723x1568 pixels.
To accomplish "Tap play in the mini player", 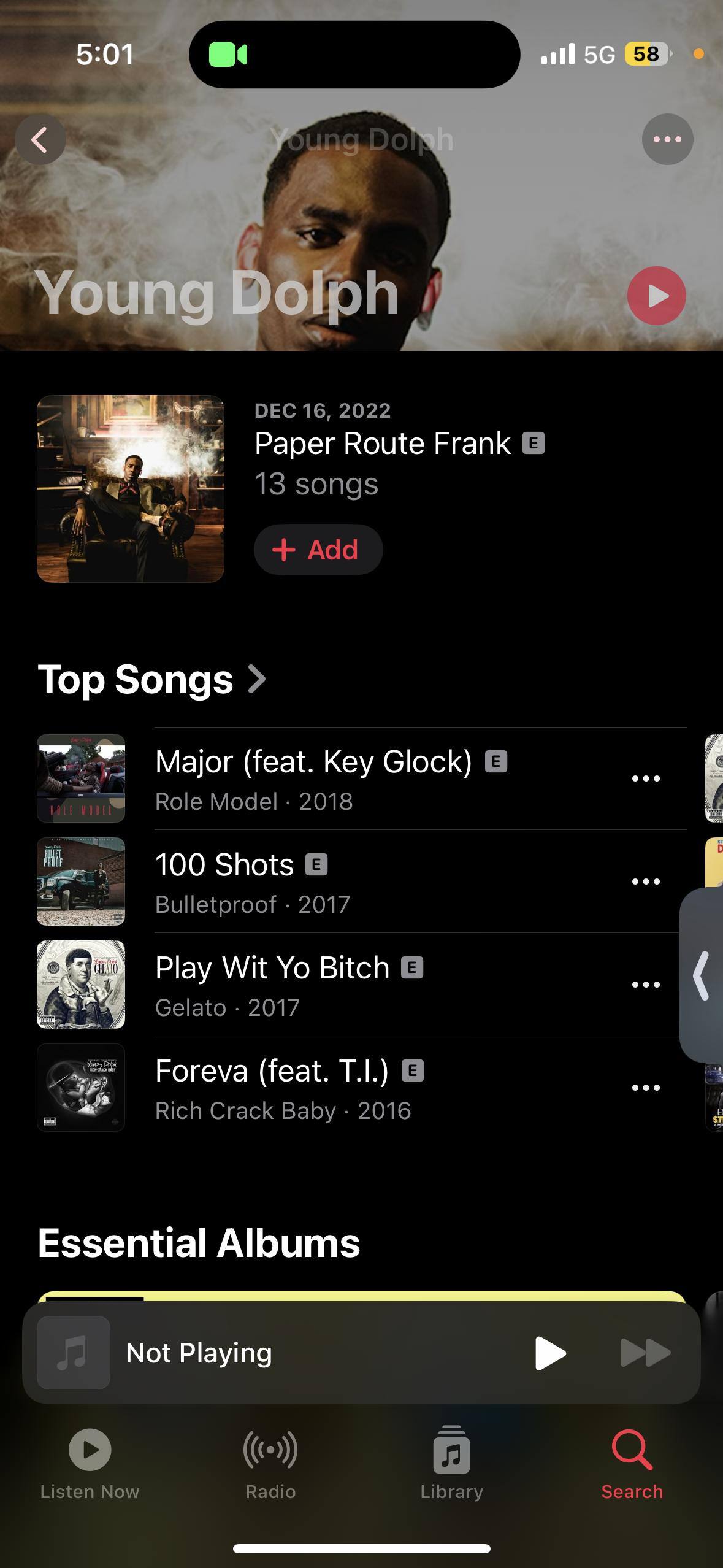I will click(550, 1353).
